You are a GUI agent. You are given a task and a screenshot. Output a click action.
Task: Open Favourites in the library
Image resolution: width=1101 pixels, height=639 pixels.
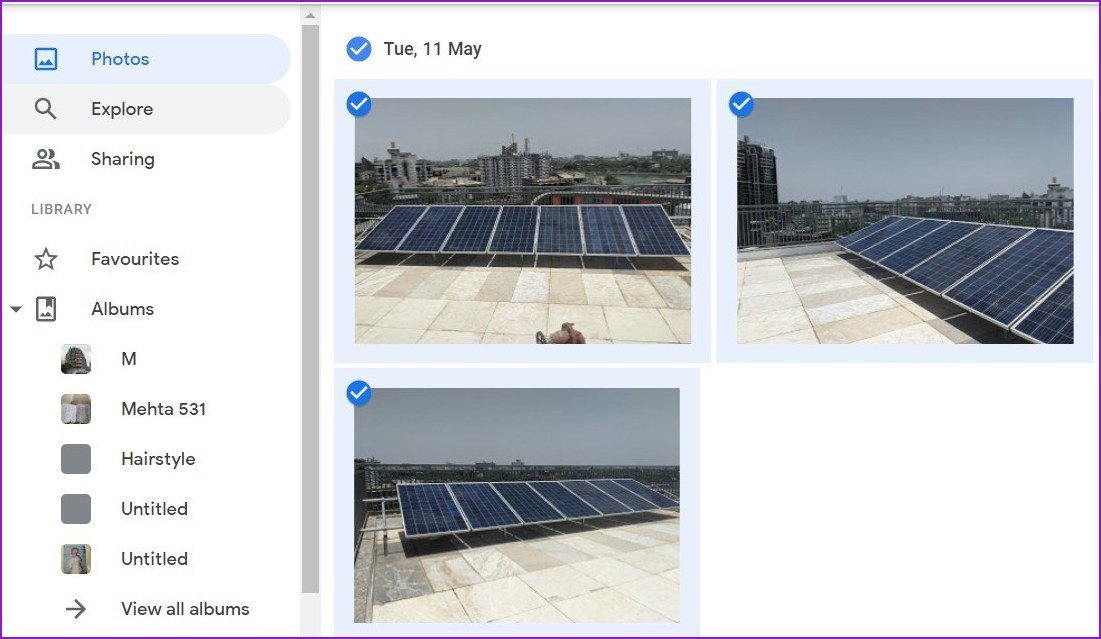[x=134, y=259]
